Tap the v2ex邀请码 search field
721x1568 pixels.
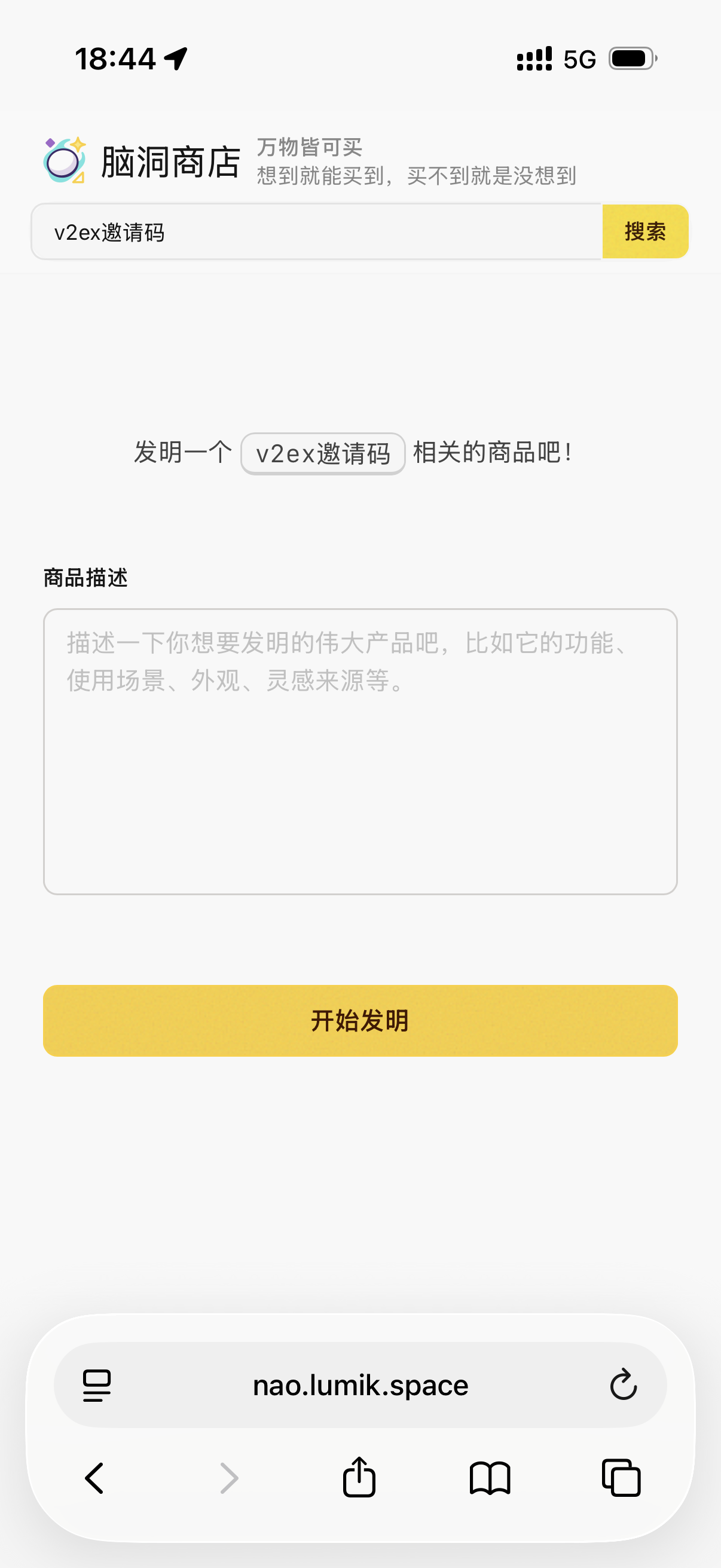316,232
